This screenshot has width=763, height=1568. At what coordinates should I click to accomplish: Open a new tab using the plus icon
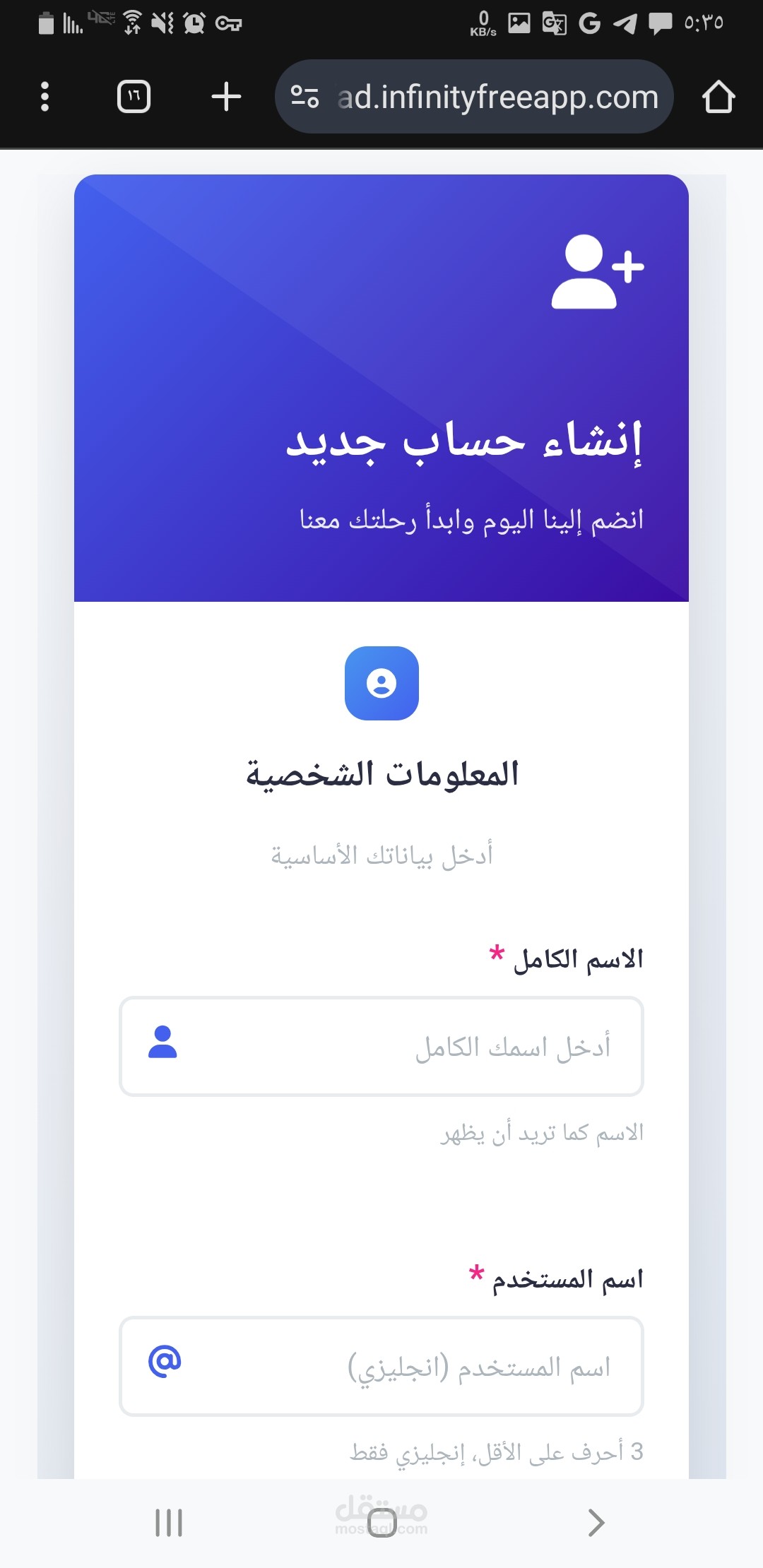point(225,97)
